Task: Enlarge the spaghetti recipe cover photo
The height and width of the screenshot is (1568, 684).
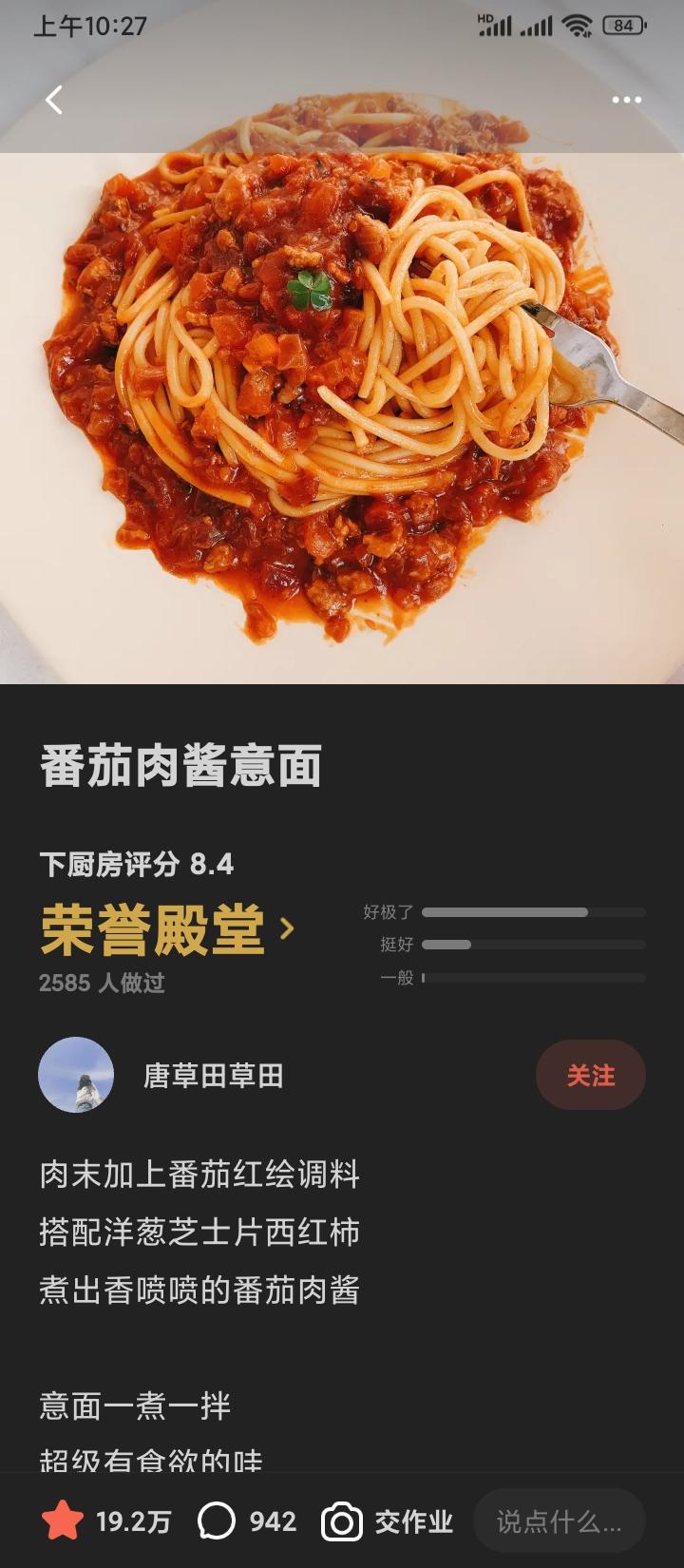Action: [342, 399]
